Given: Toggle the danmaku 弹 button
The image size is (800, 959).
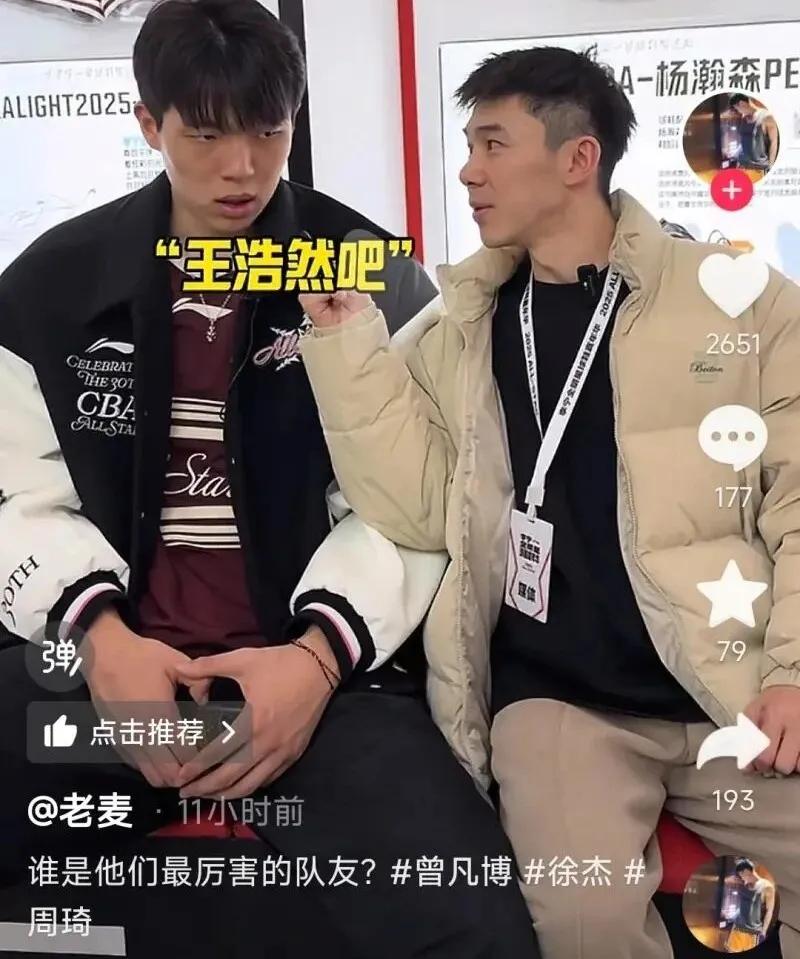Looking at the screenshot, I should tap(59, 656).
